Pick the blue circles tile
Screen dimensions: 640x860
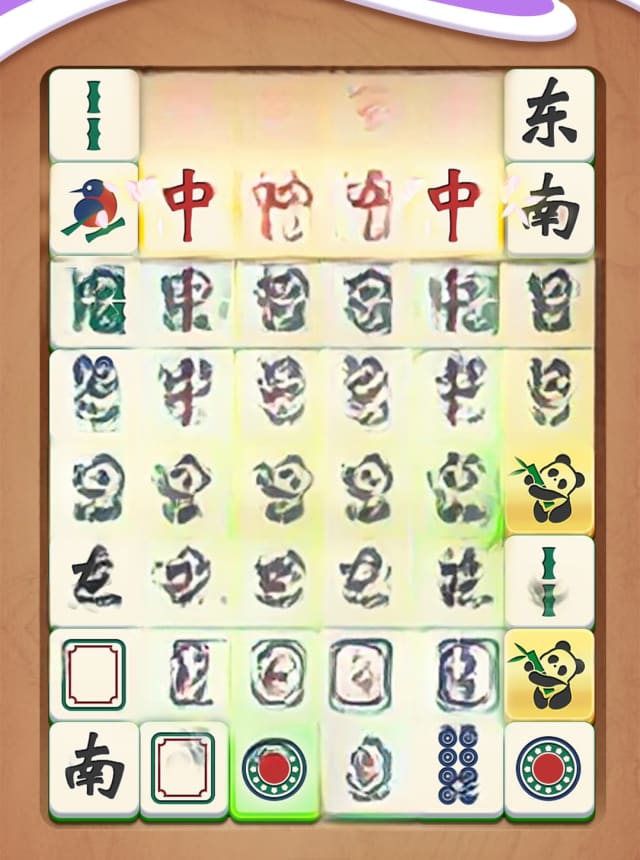(460, 767)
